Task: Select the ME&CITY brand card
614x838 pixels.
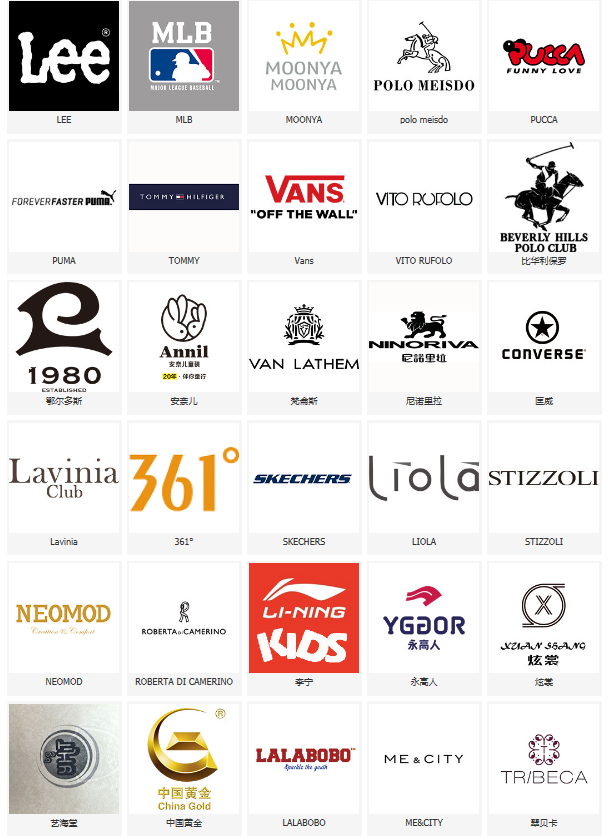Action: tap(424, 759)
